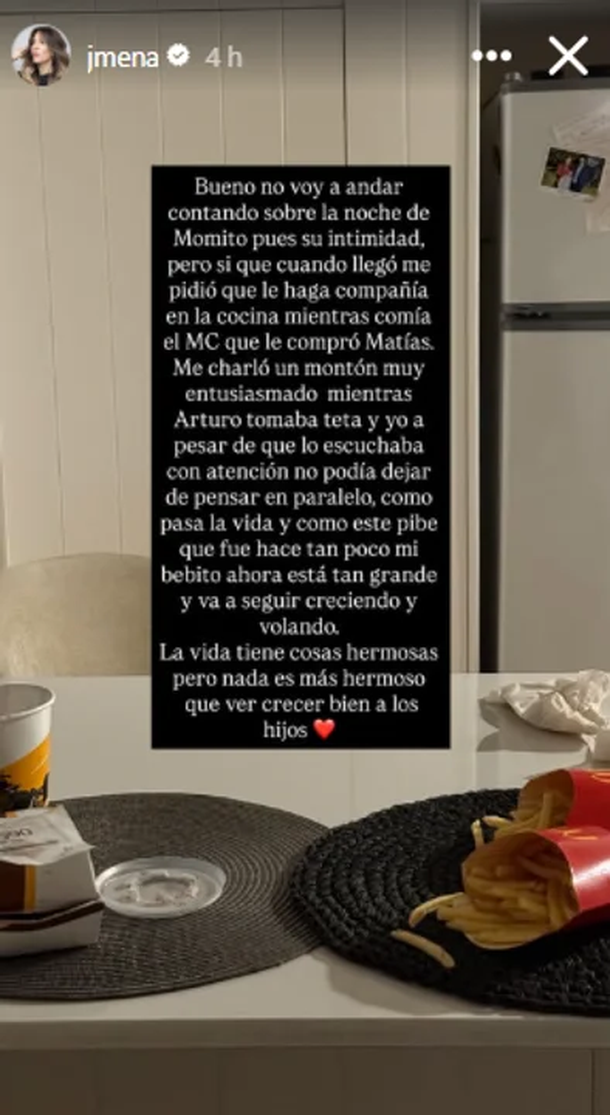The width and height of the screenshot is (610, 1115).
Task: Open jmena's profile picture
Action: (x=41, y=55)
